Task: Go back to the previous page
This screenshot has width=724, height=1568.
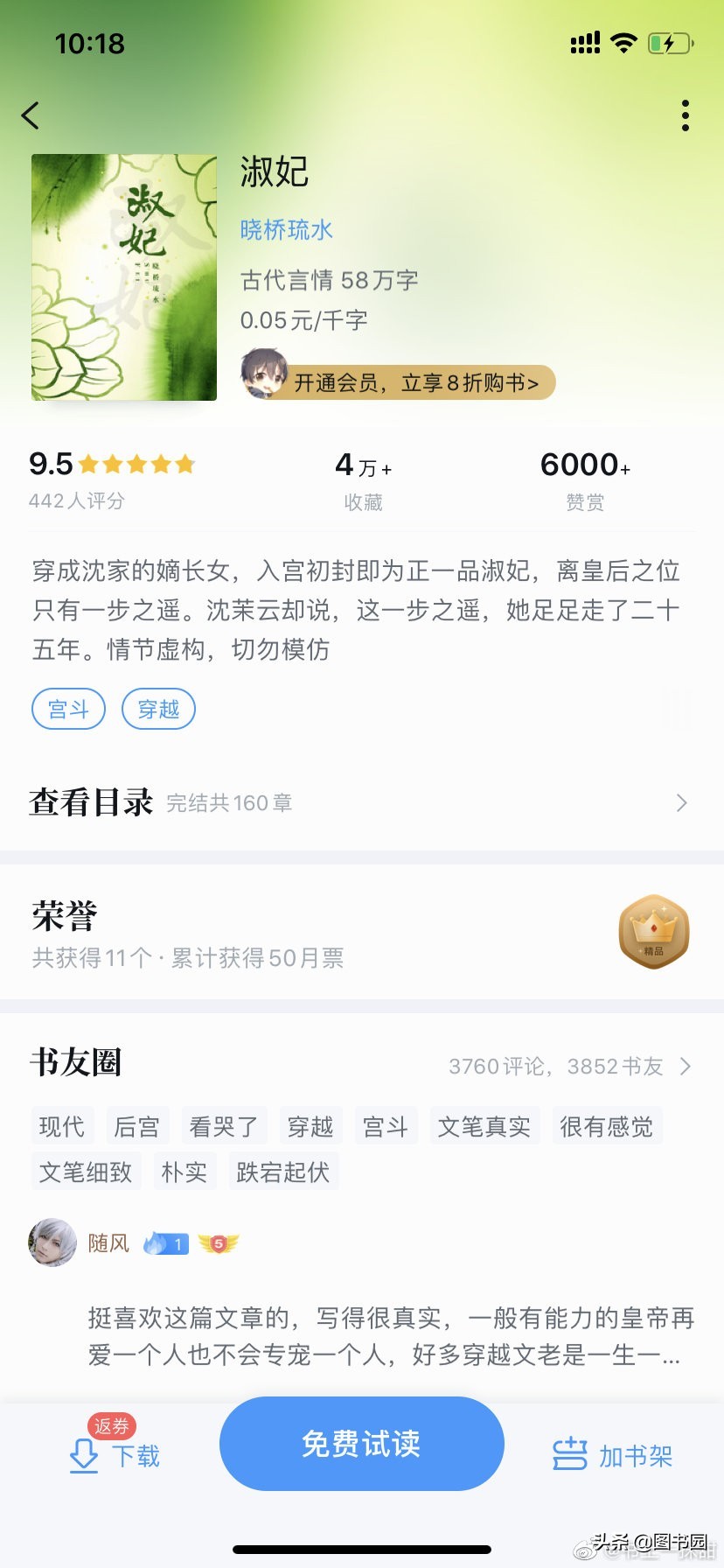Action: tap(31, 115)
